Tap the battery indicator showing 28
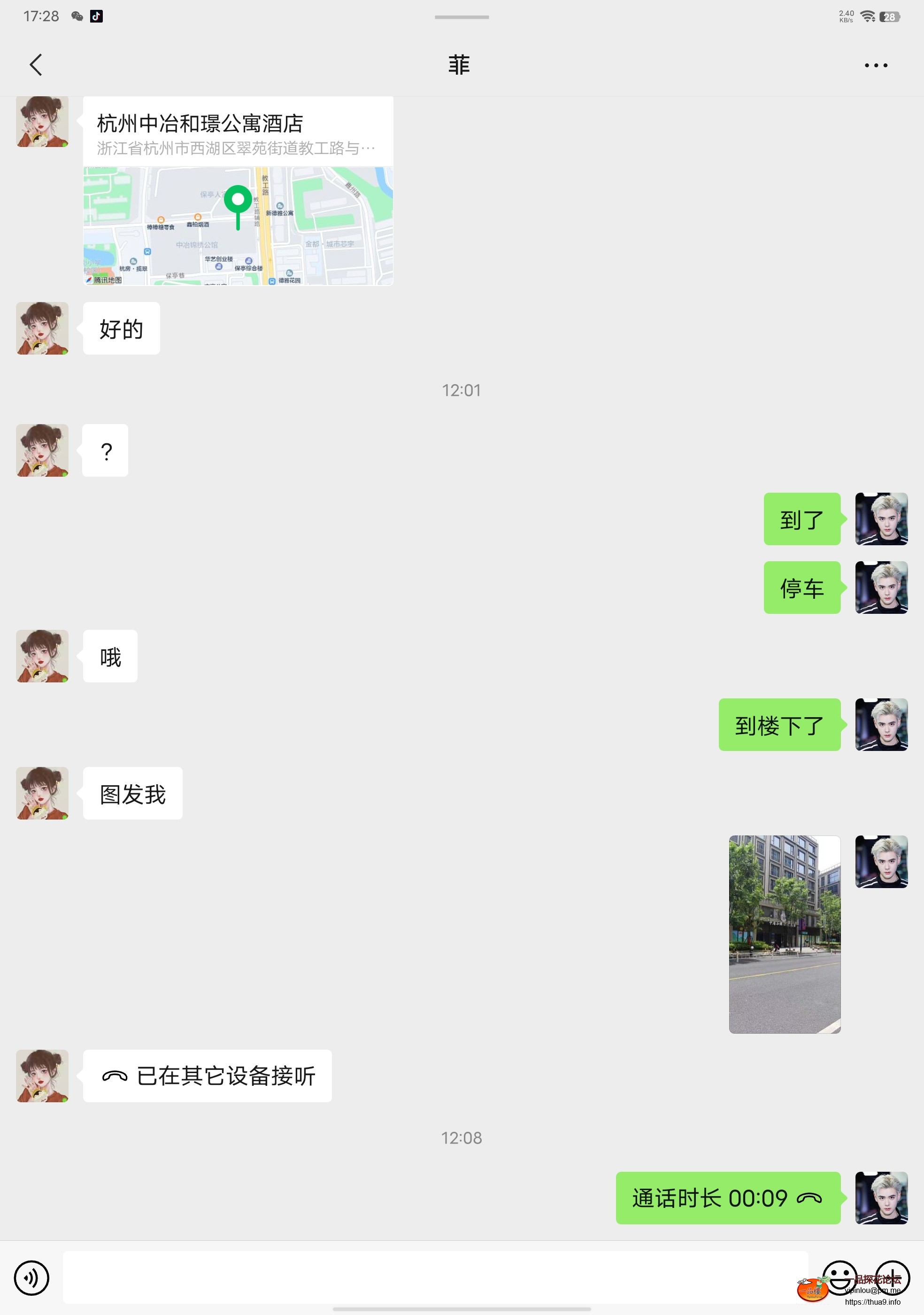 tap(889, 16)
